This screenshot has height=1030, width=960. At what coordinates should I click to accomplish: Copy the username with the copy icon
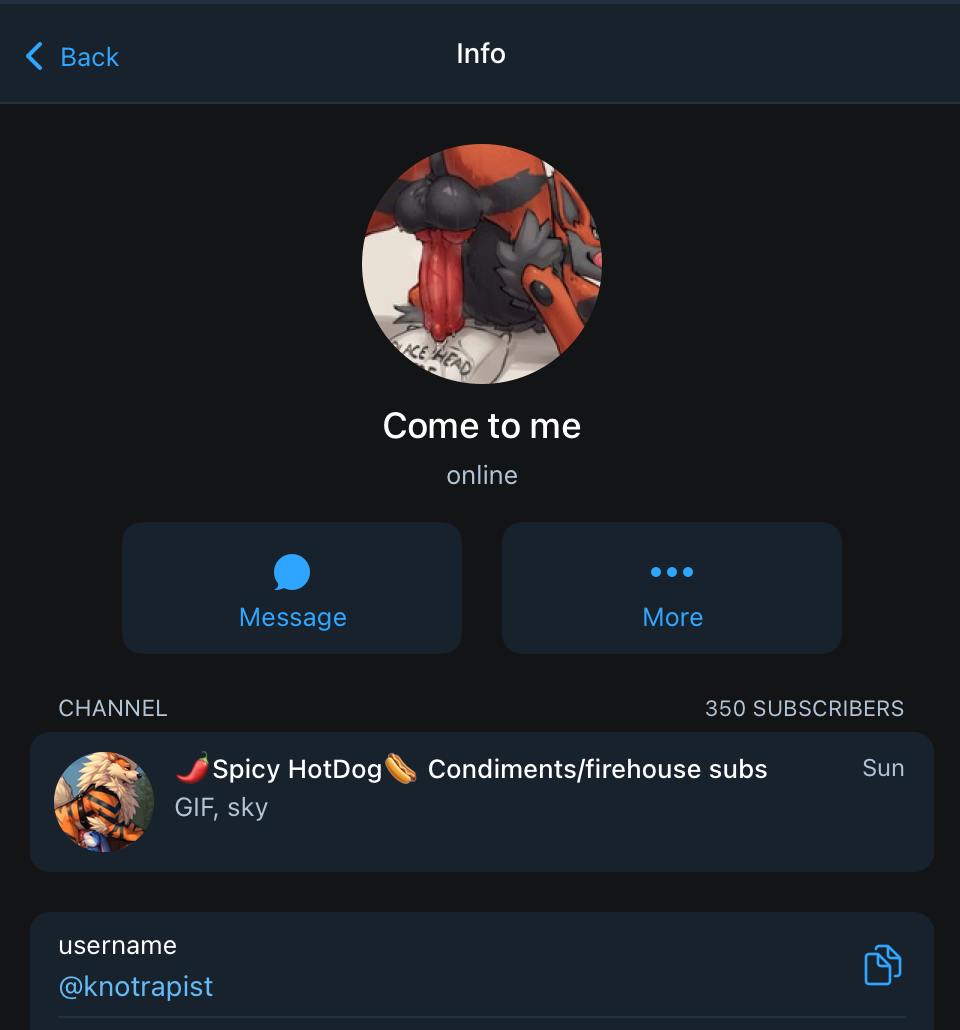(x=882, y=965)
